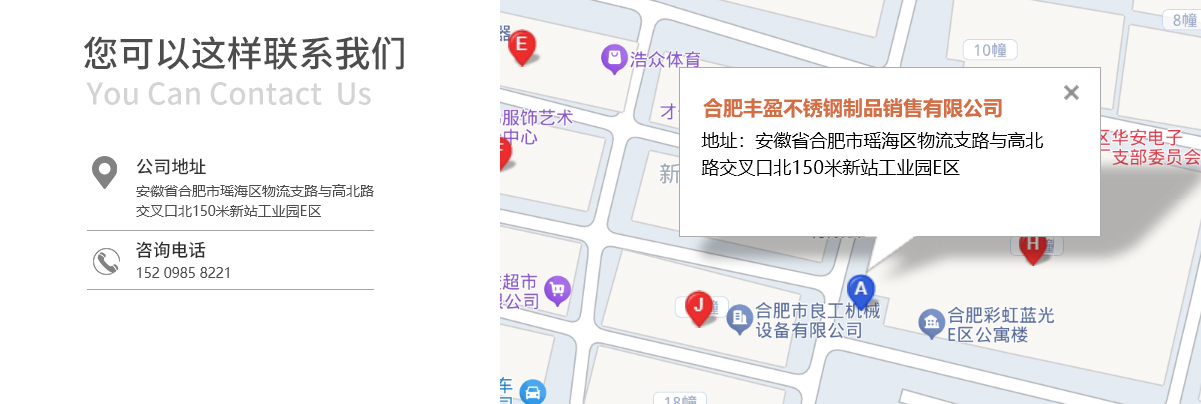The width and height of the screenshot is (1201, 404).
Task: Select map marker A
Action: [860, 289]
